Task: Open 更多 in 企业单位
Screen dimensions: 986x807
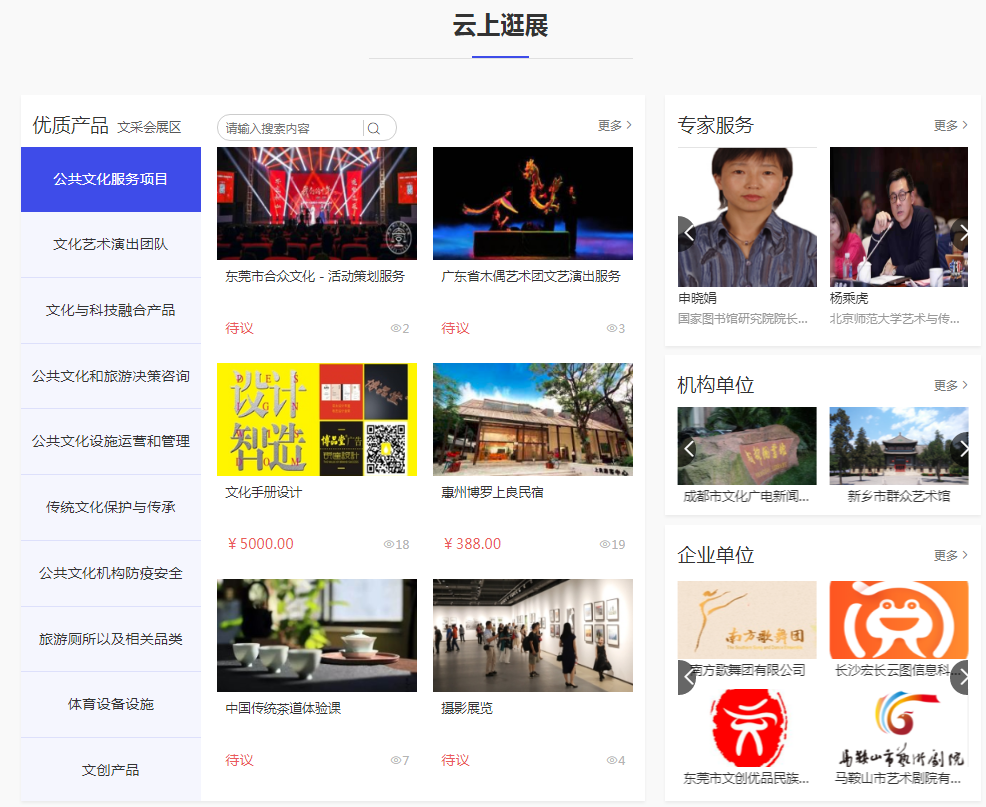Action: (x=950, y=555)
